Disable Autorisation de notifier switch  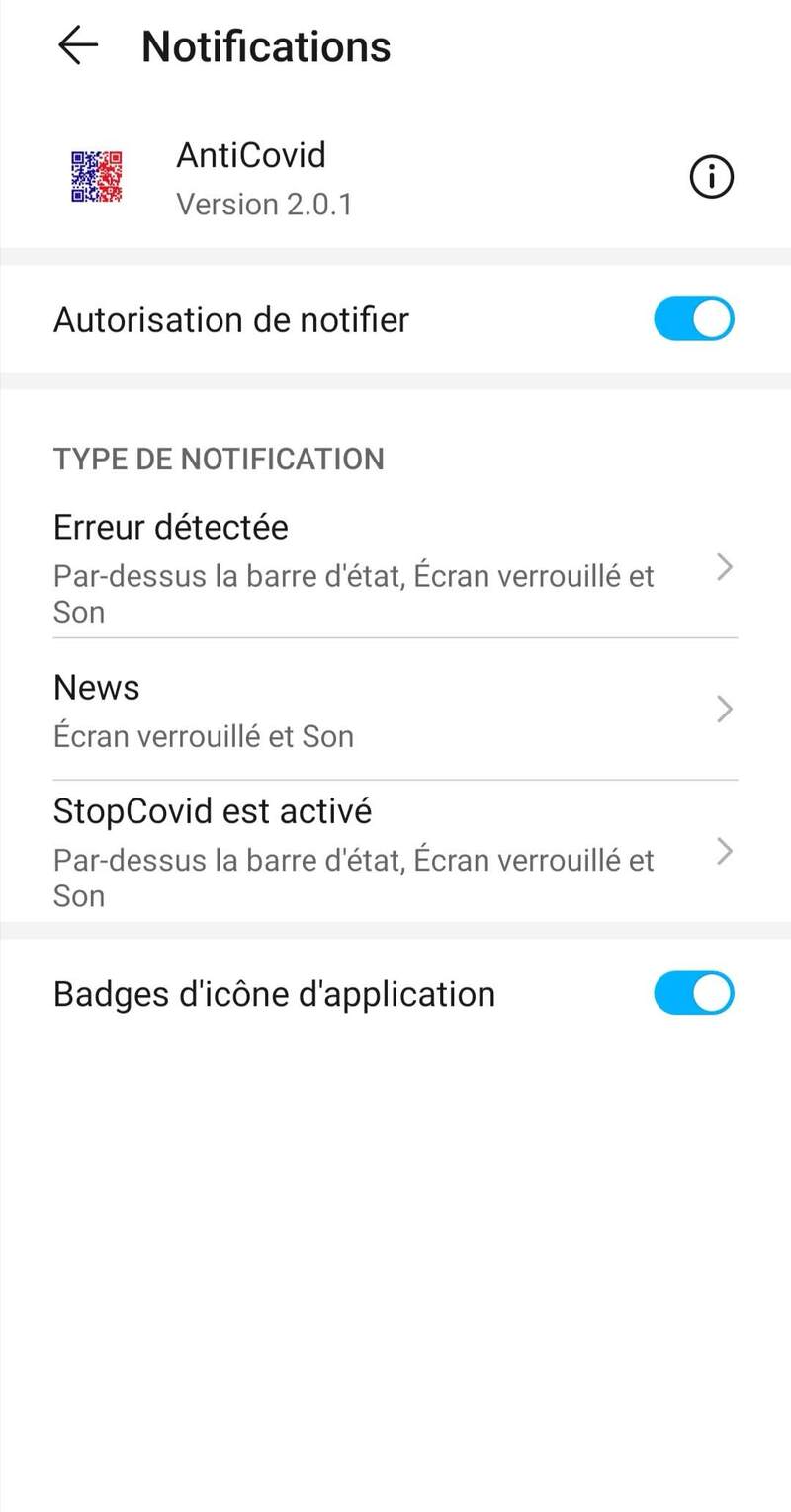tap(693, 319)
